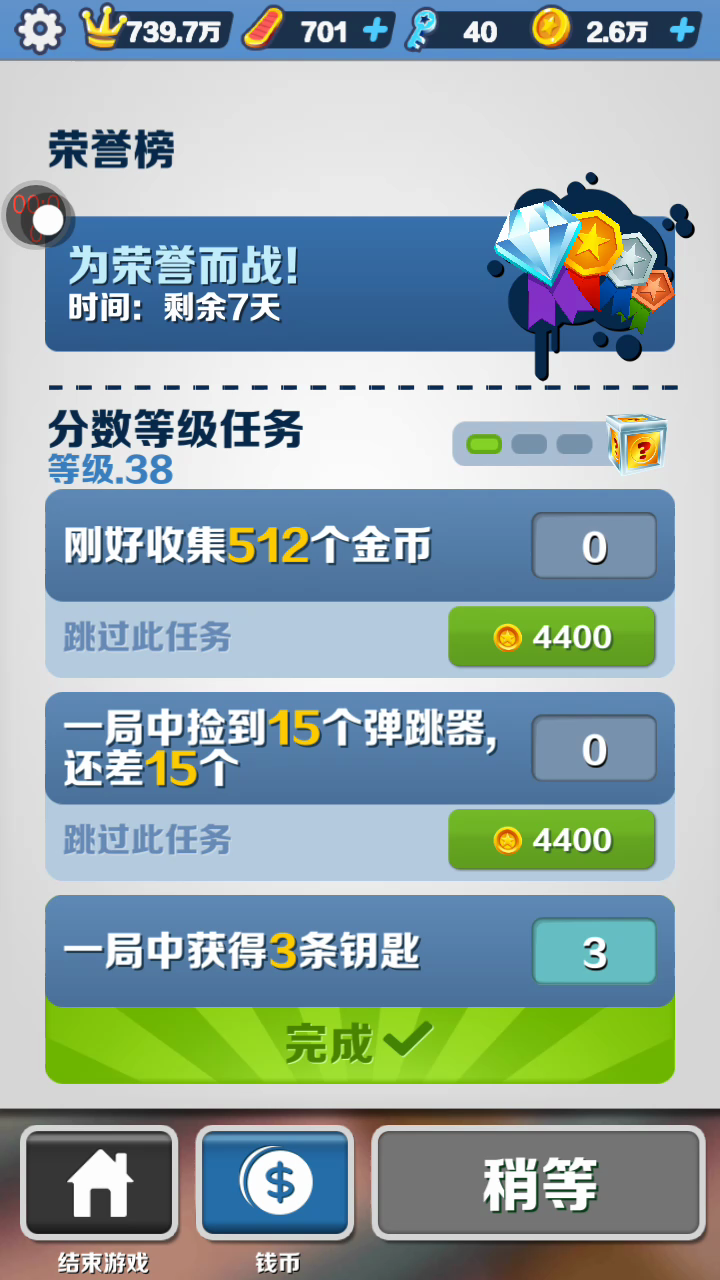Add more hoverboards with the plus

(x=375, y=31)
